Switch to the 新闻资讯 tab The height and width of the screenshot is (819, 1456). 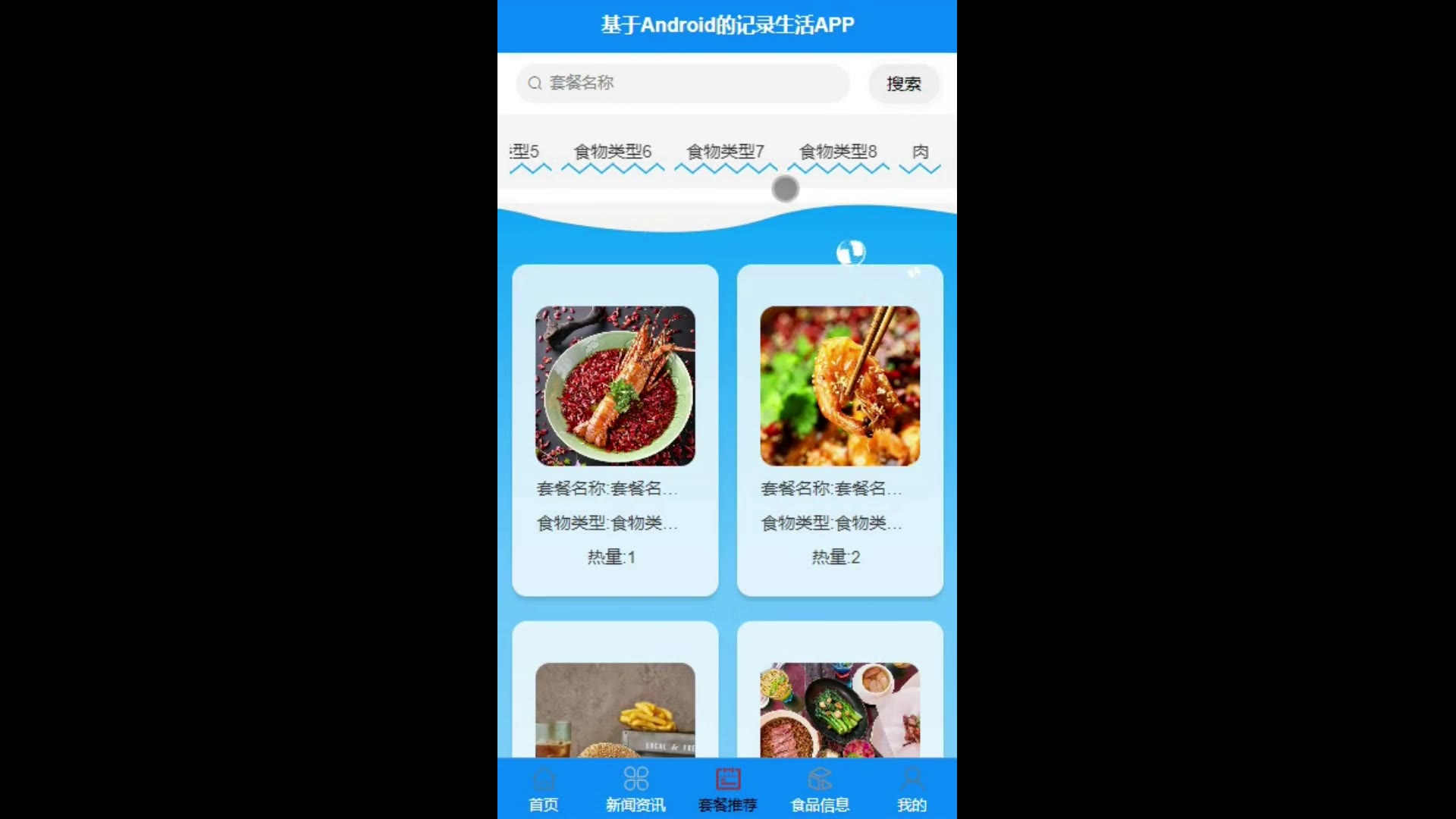635,790
